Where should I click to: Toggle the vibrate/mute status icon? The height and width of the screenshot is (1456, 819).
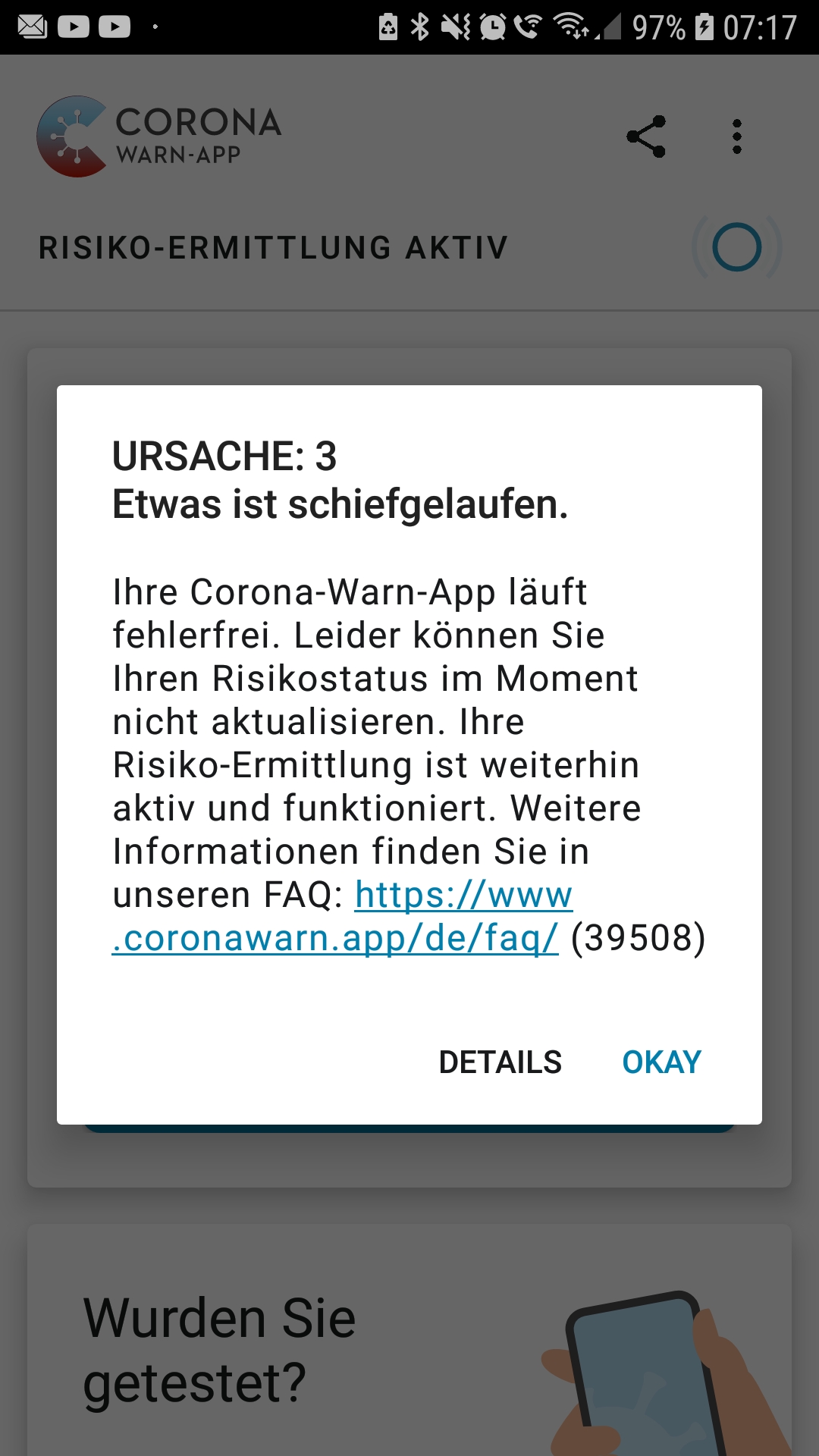pos(455,23)
